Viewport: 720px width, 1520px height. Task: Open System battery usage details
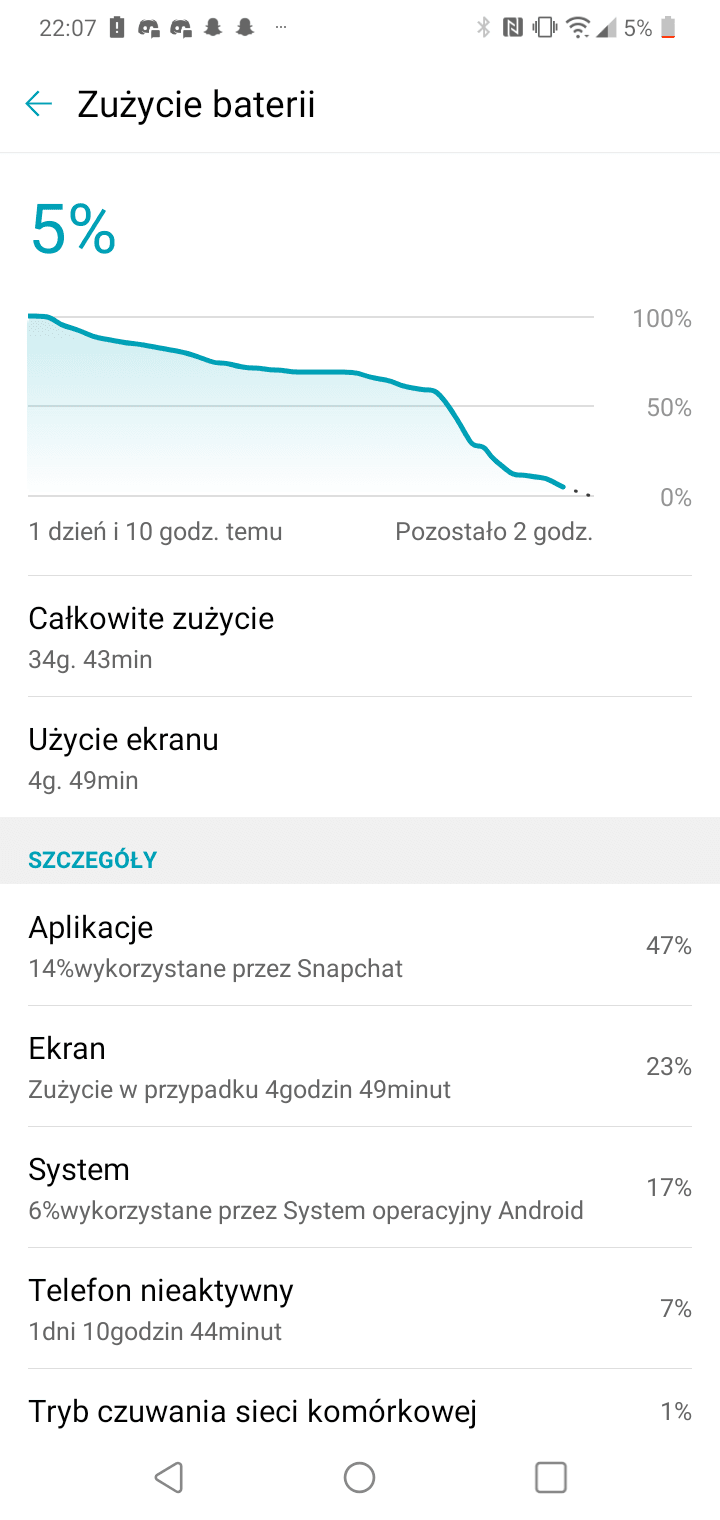[x=360, y=1187]
